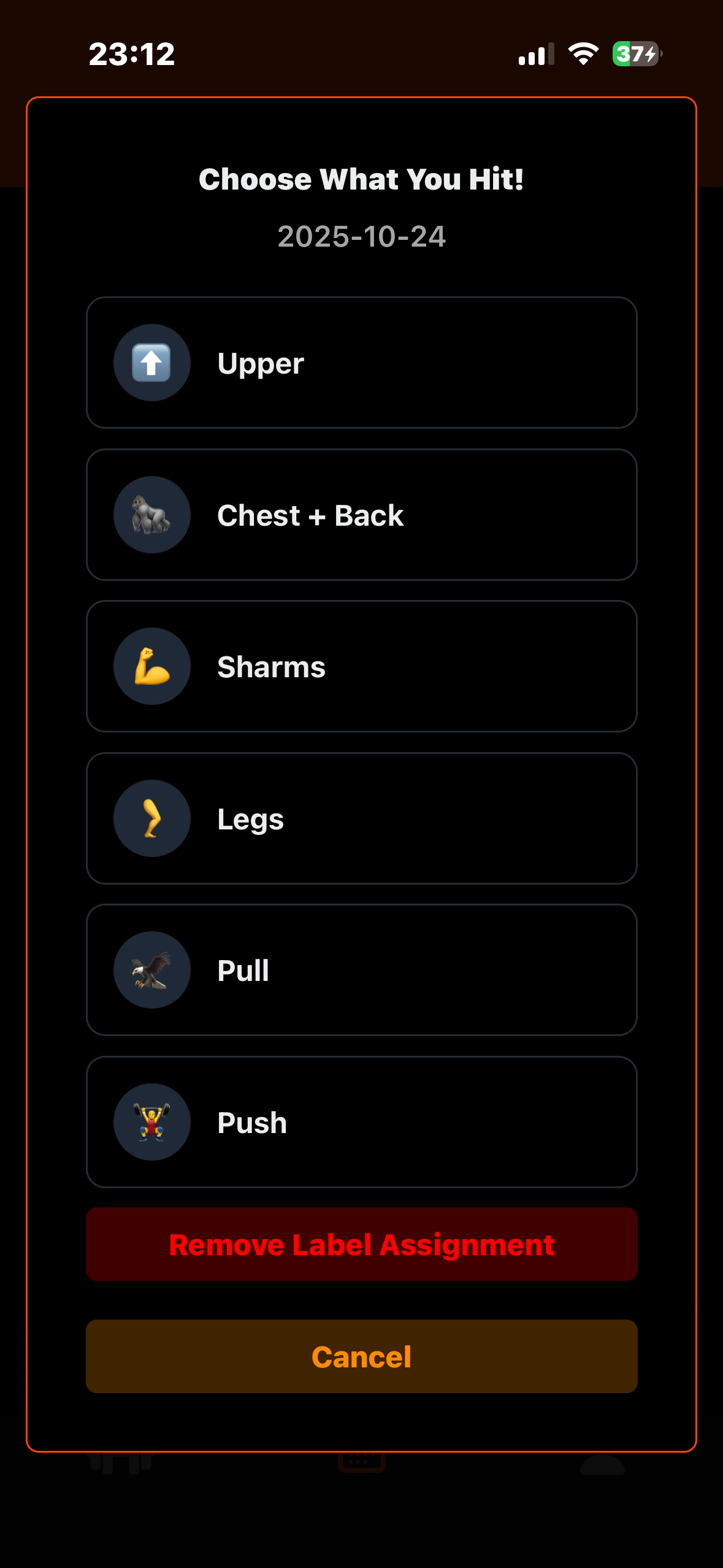Screen dimensions: 723x1568
Task: Choose Chest + Back as today's workout
Action: coord(361,515)
